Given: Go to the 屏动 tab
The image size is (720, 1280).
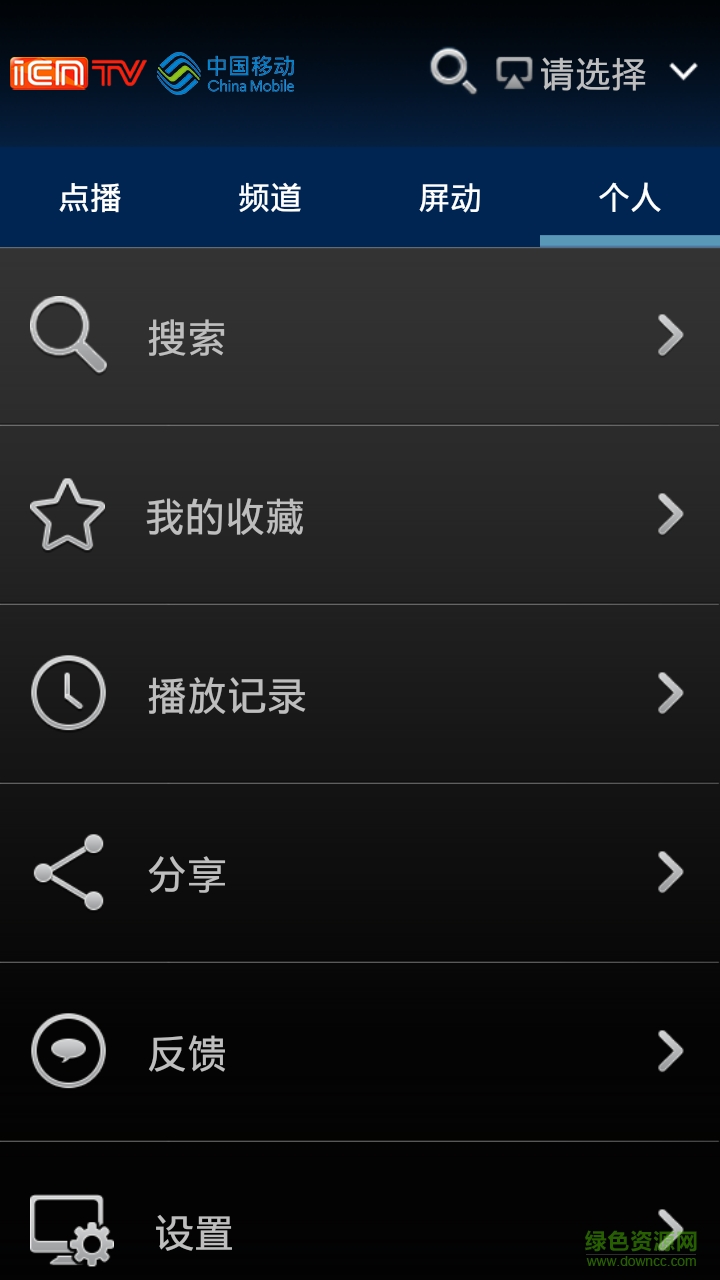Looking at the screenshot, I should click(x=450, y=198).
